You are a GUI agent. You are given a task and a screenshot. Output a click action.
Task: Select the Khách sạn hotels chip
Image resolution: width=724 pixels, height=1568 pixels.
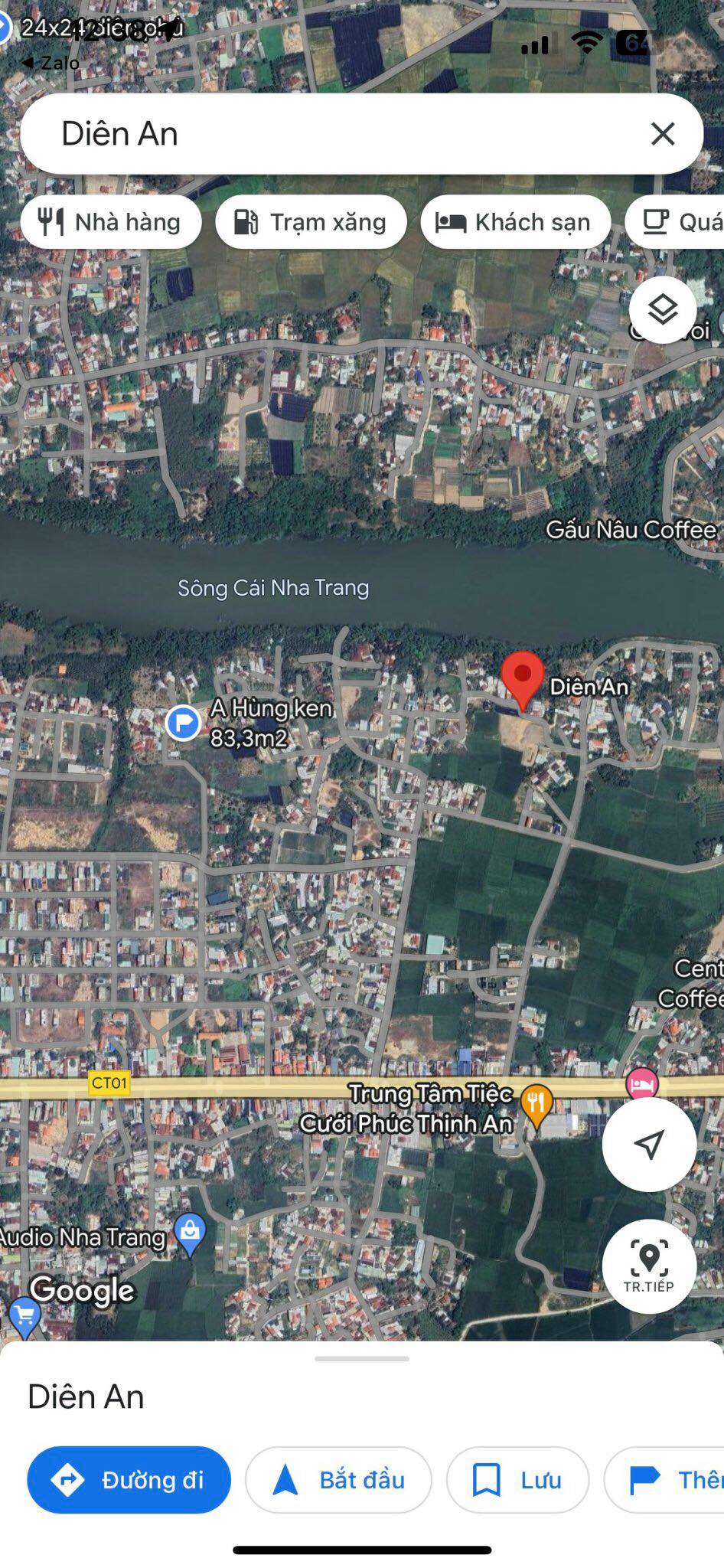coord(515,222)
